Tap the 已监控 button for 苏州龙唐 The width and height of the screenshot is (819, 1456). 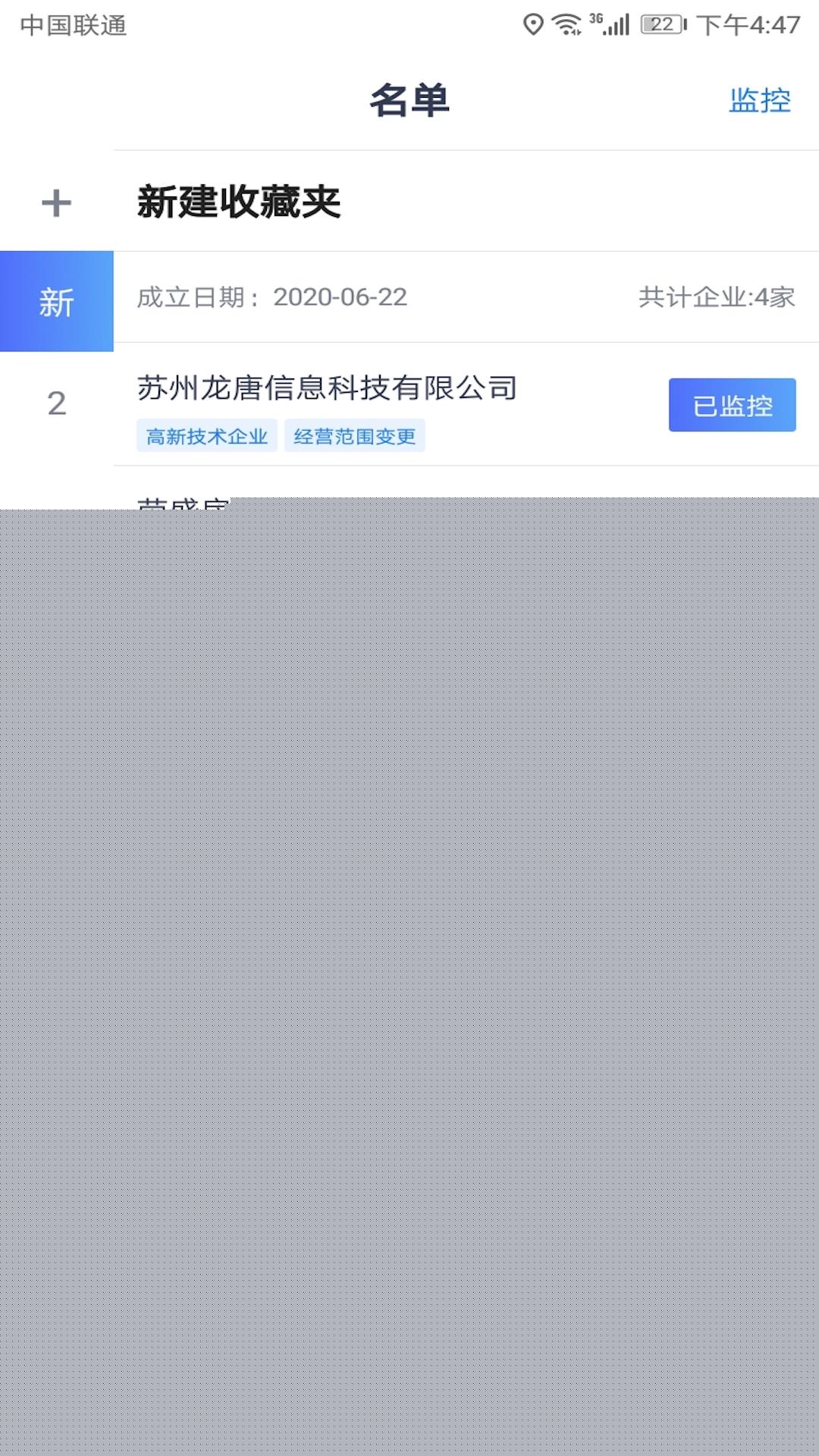pos(732,405)
